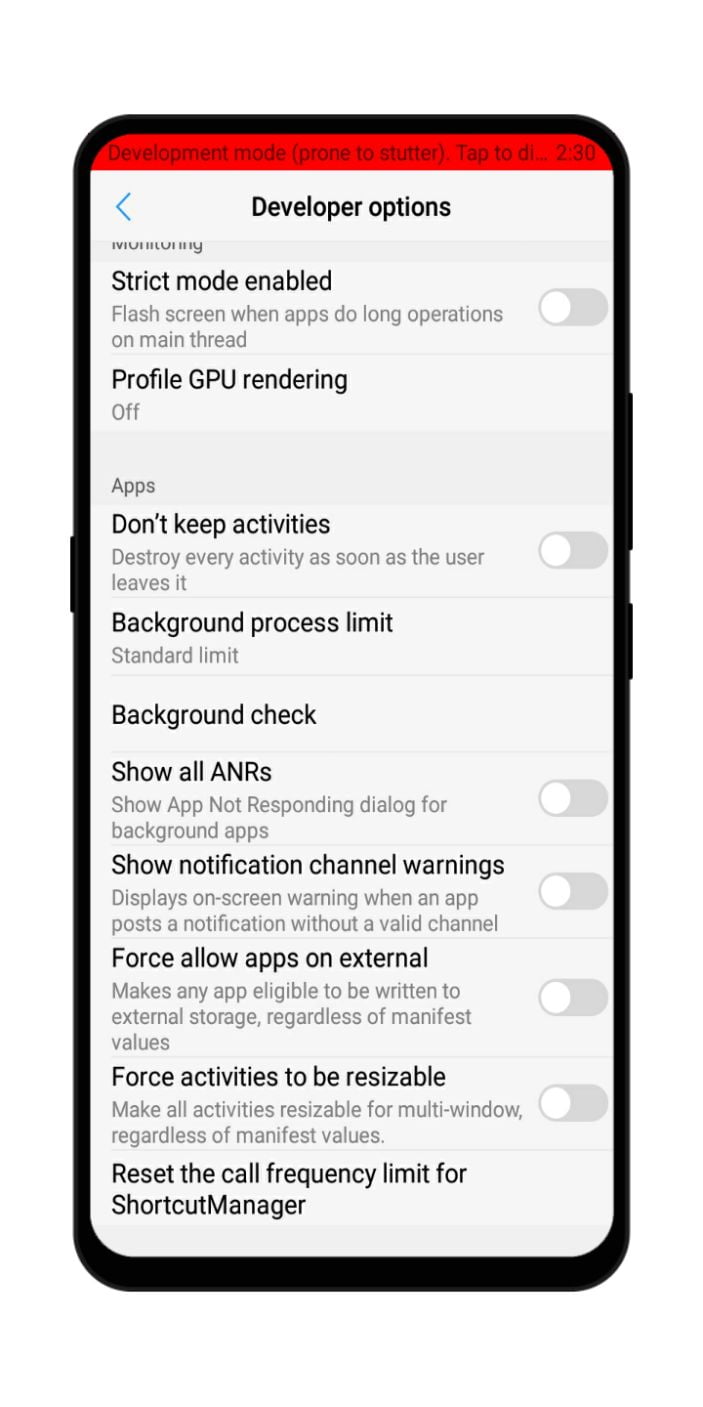This screenshot has height=1407, width=703.
Task: Enable Force allow apps on external
Action: pos(573,997)
